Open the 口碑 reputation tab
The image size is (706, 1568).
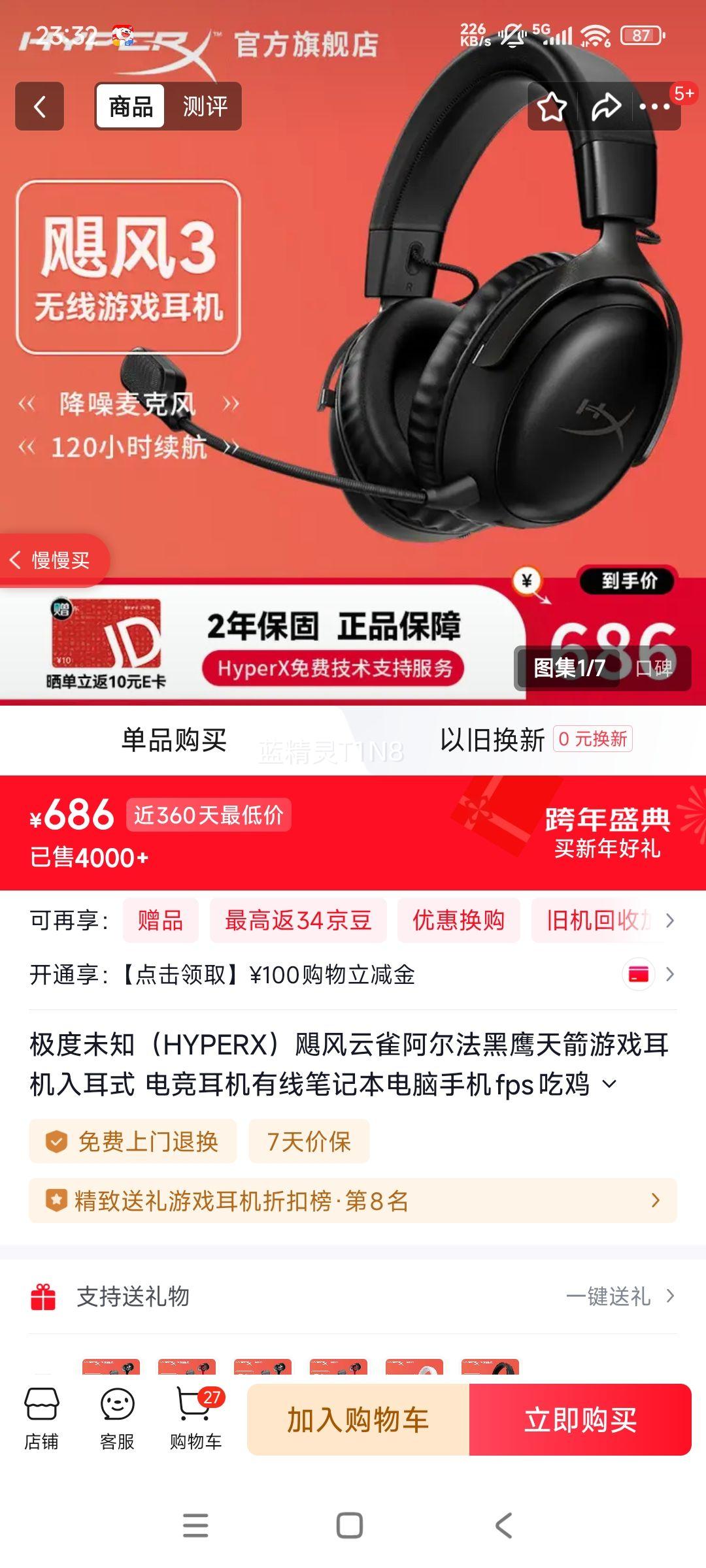click(656, 667)
